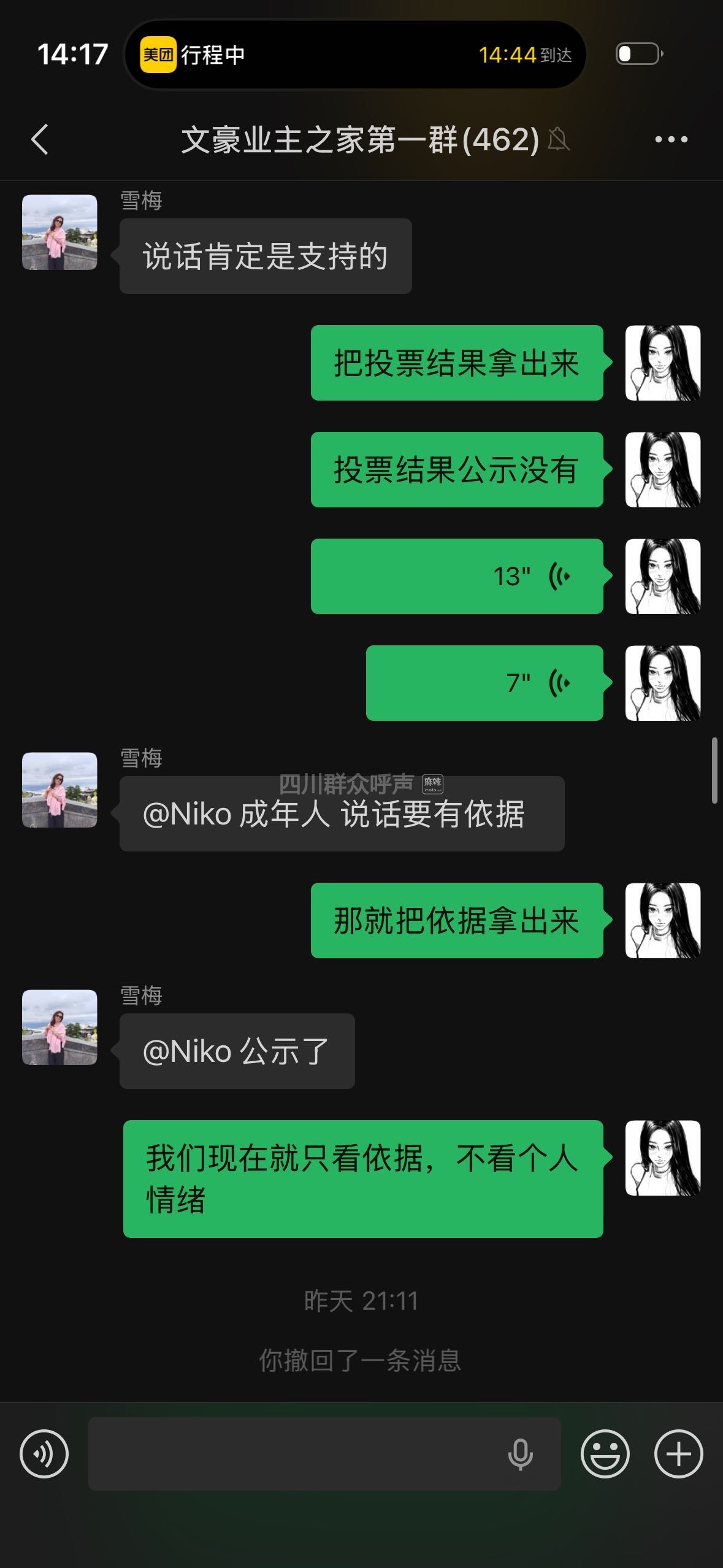Image resolution: width=723 pixels, height=1568 pixels.
Task: Tap the microphone icon in the message field
Action: point(520,1453)
